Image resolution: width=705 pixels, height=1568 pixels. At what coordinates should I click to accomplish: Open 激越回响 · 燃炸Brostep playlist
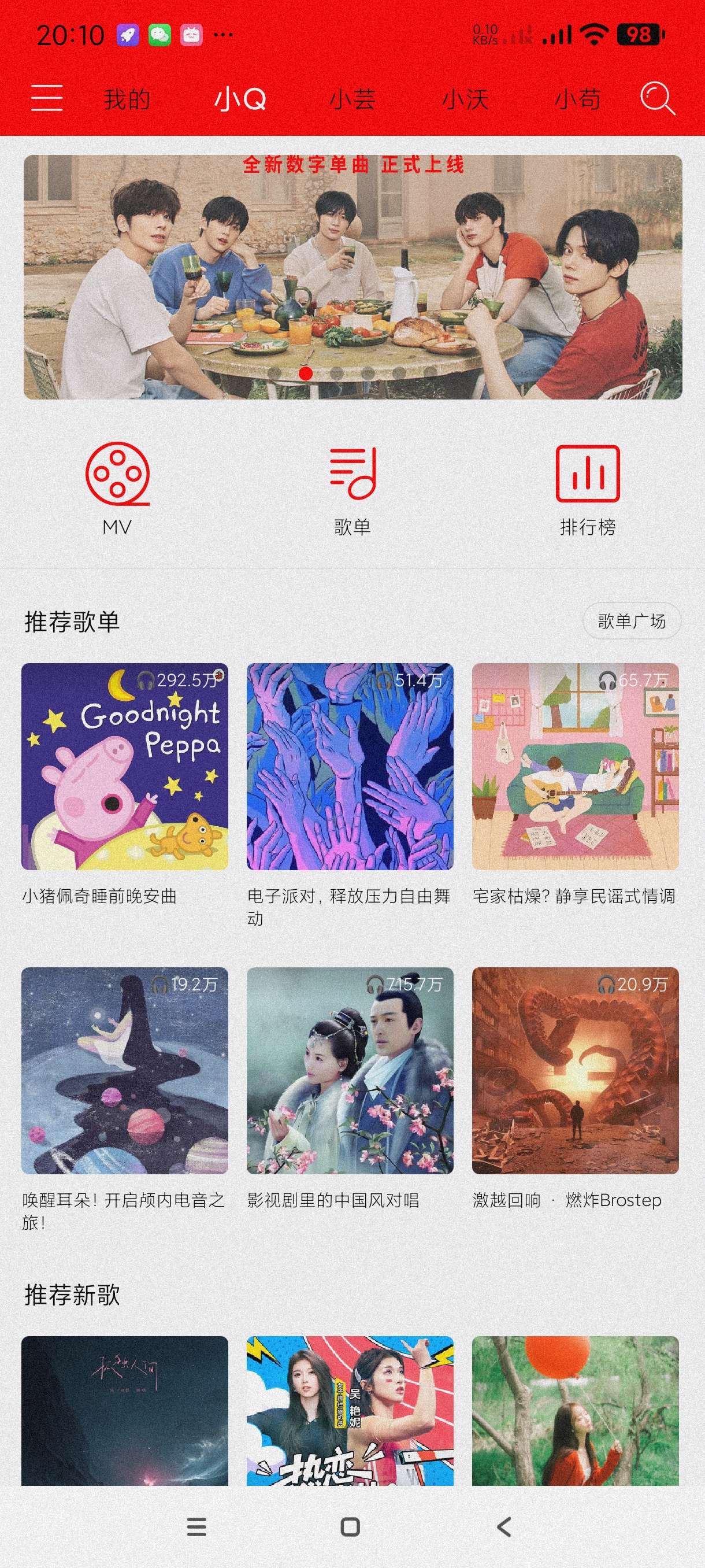point(576,1071)
